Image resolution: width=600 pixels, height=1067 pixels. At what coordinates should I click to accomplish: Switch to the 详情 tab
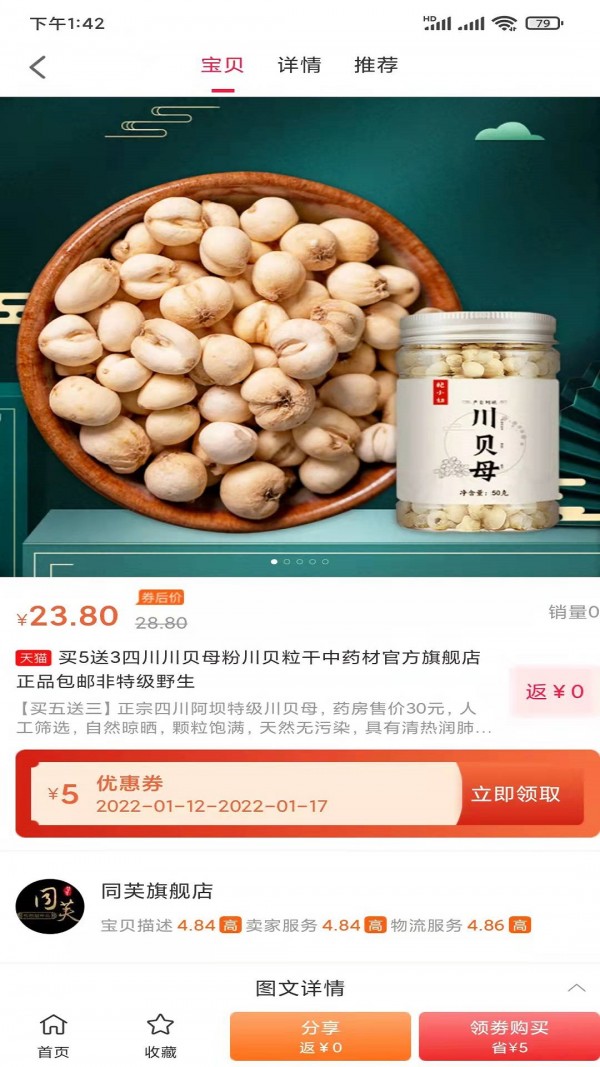click(x=299, y=65)
